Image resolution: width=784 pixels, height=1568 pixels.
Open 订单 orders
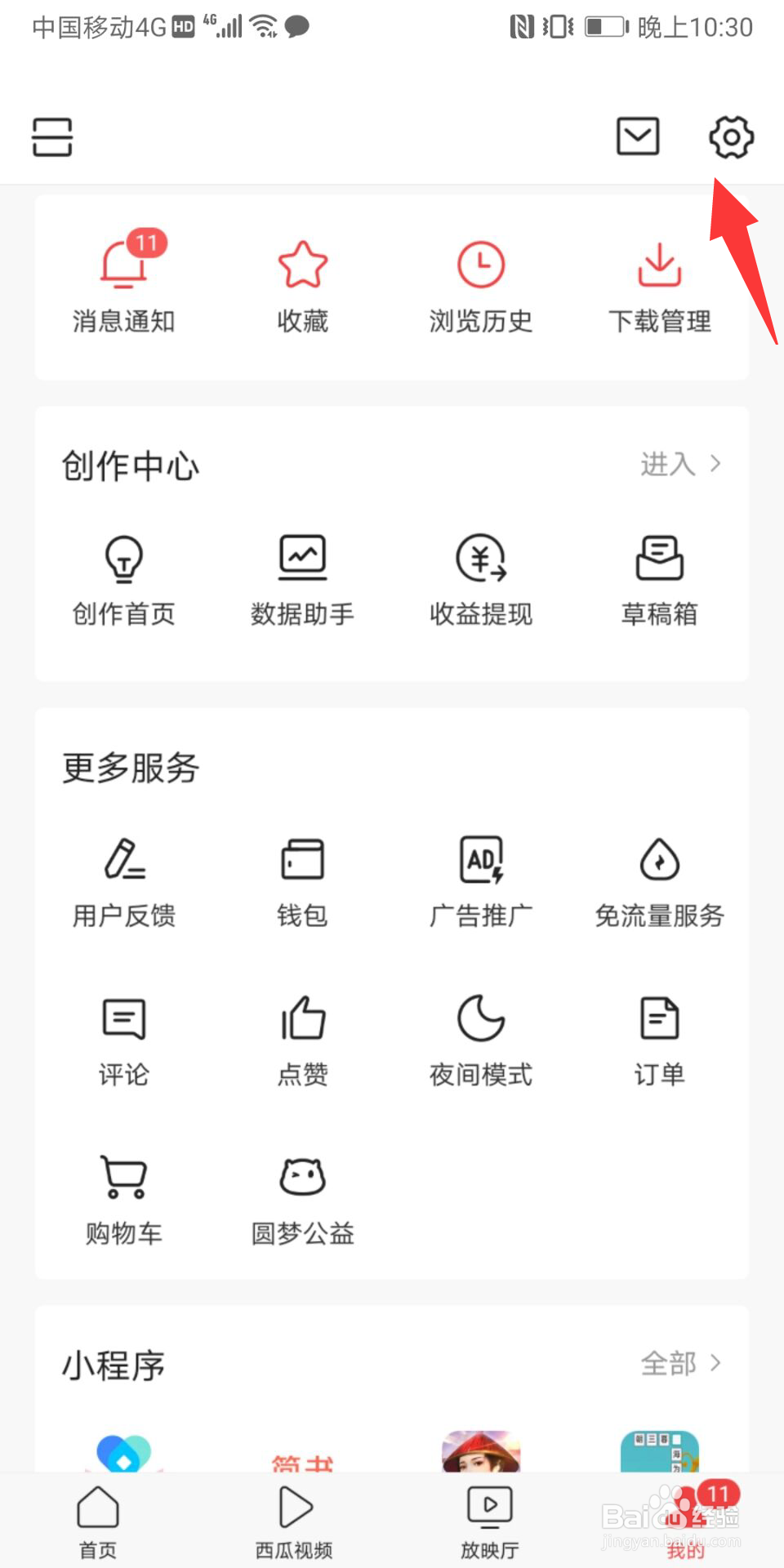pyautogui.click(x=659, y=1039)
